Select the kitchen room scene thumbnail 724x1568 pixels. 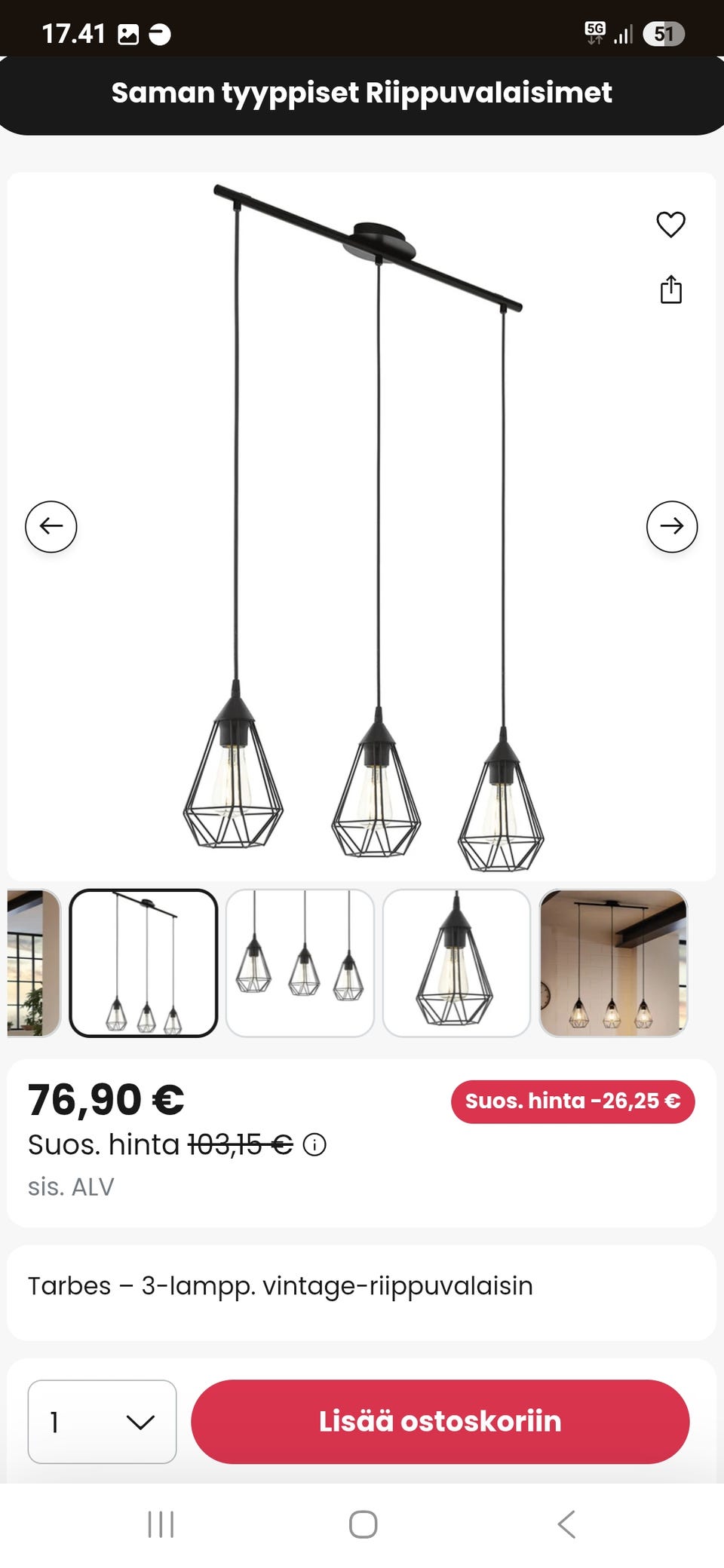(x=613, y=963)
